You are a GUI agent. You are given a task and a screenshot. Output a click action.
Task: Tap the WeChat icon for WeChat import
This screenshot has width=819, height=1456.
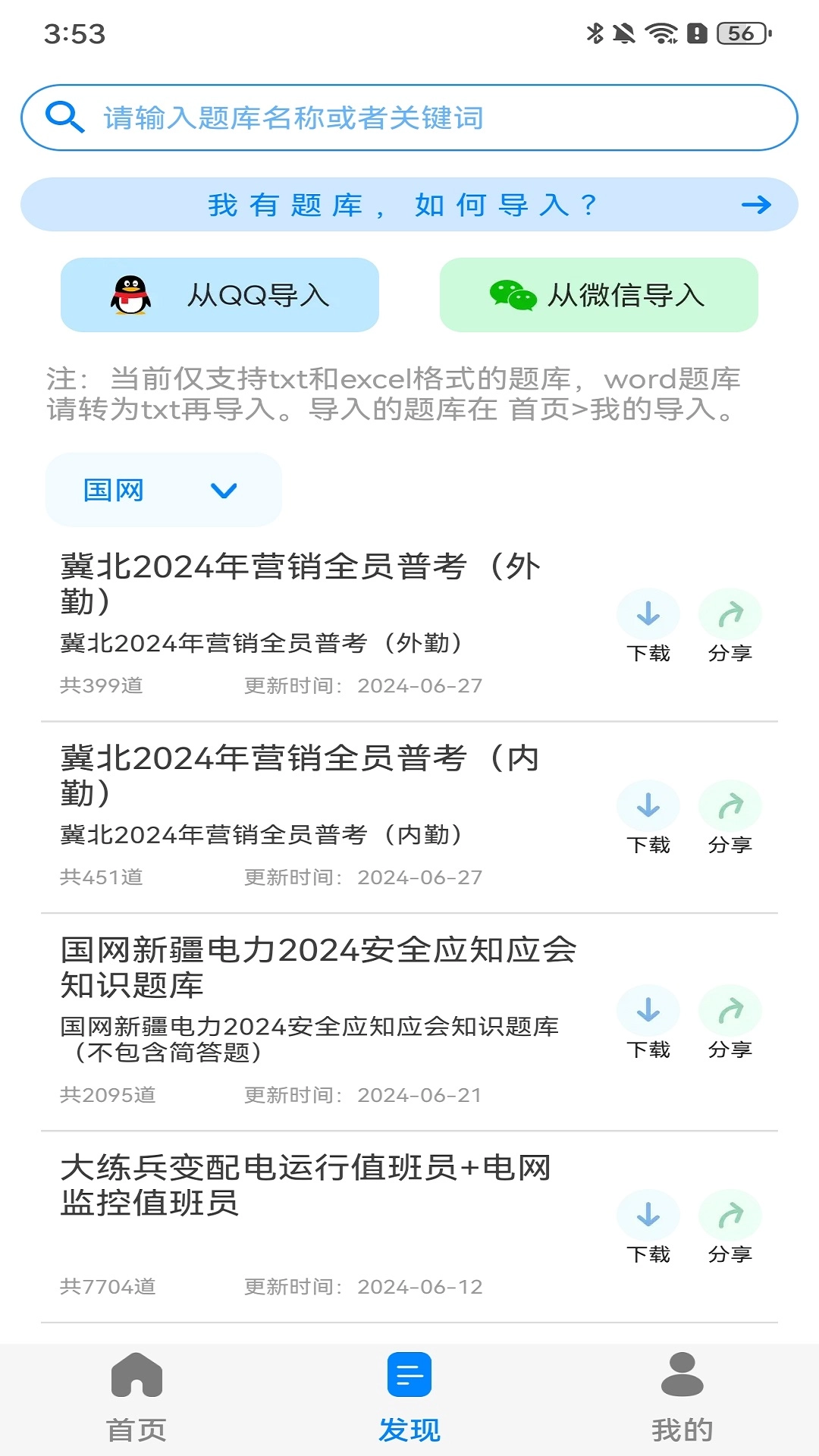point(512,296)
